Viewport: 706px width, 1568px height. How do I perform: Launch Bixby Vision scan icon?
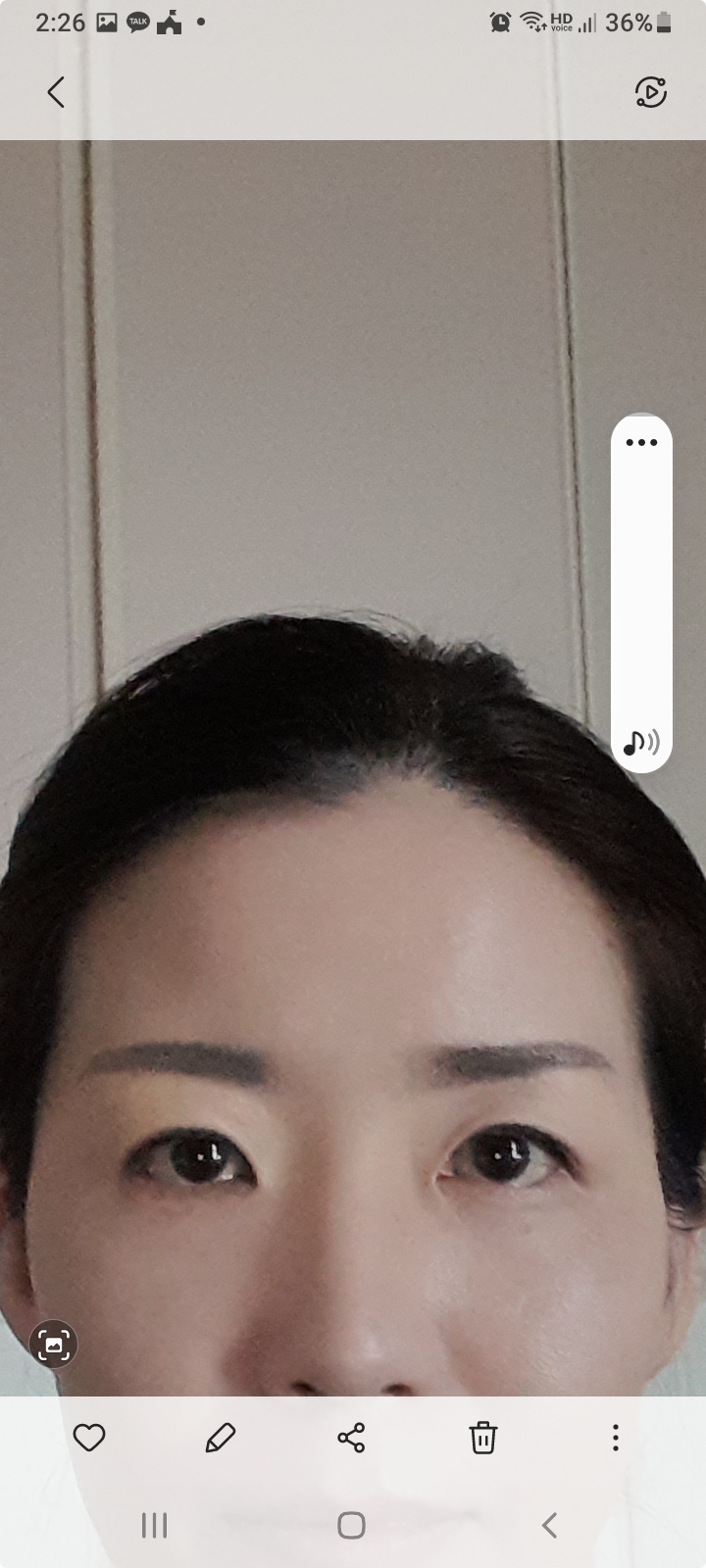pyautogui.click(x=54, y=1345)
